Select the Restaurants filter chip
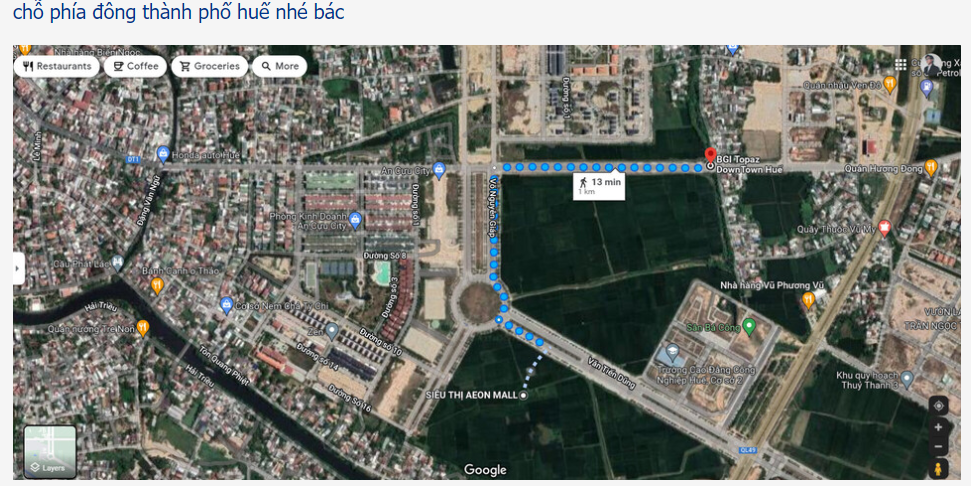This screenshot has width=971, height=486. click(x=58, y=66)
